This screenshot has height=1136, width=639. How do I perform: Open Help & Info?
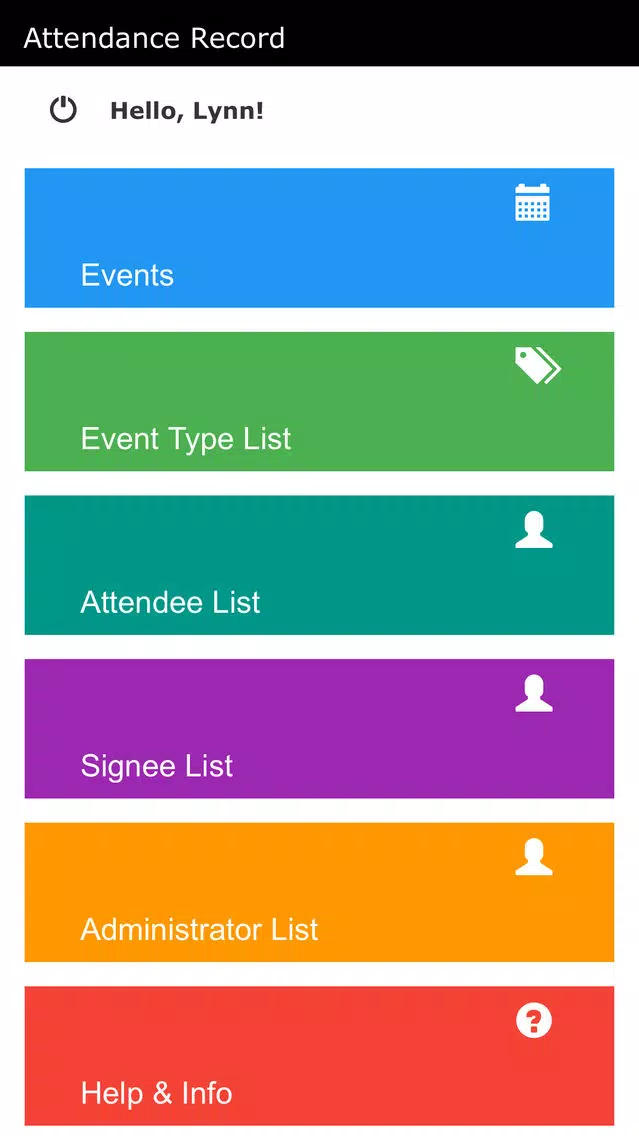point(320,1056)
